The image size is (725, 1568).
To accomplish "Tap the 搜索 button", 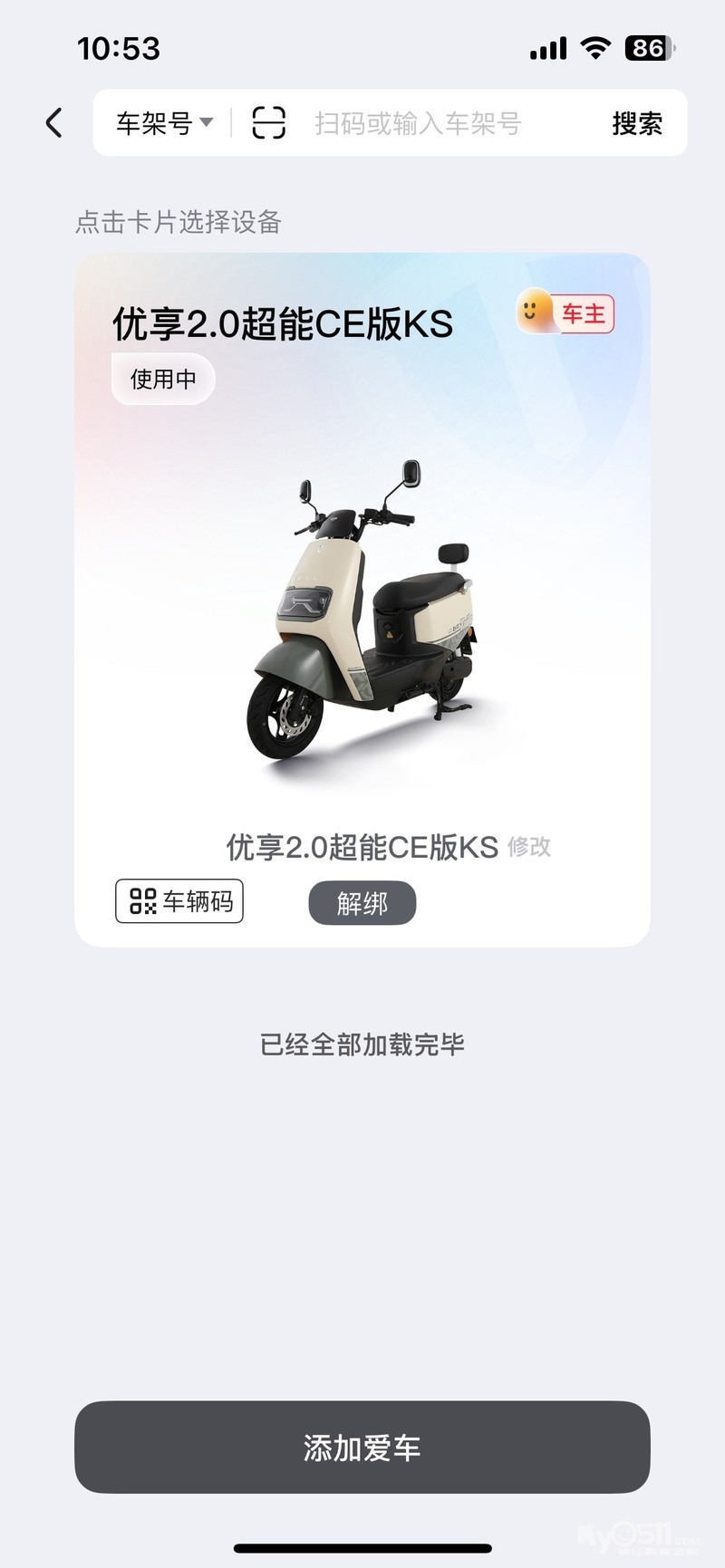I will 637,123.
